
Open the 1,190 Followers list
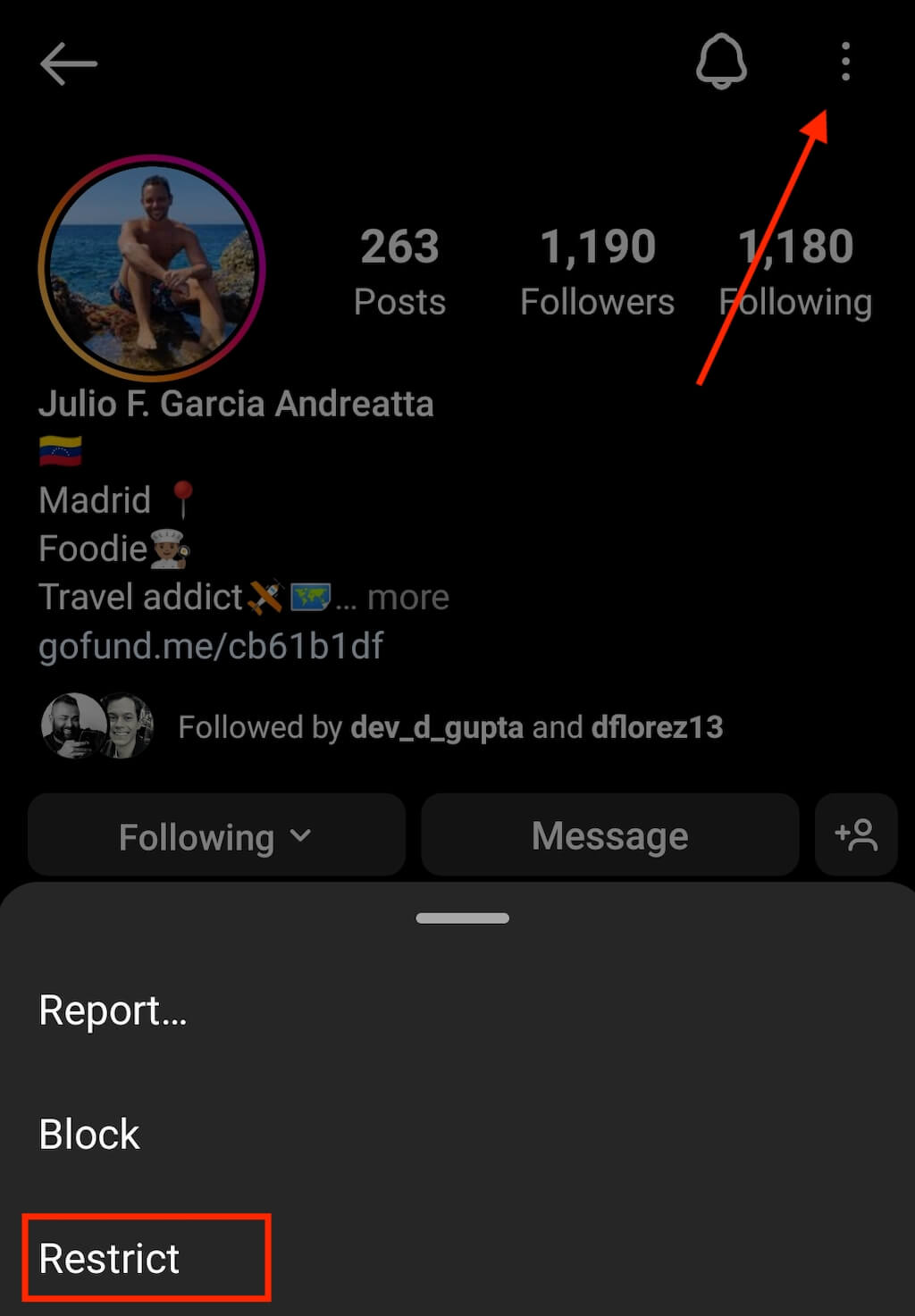[x=597, y=272]
